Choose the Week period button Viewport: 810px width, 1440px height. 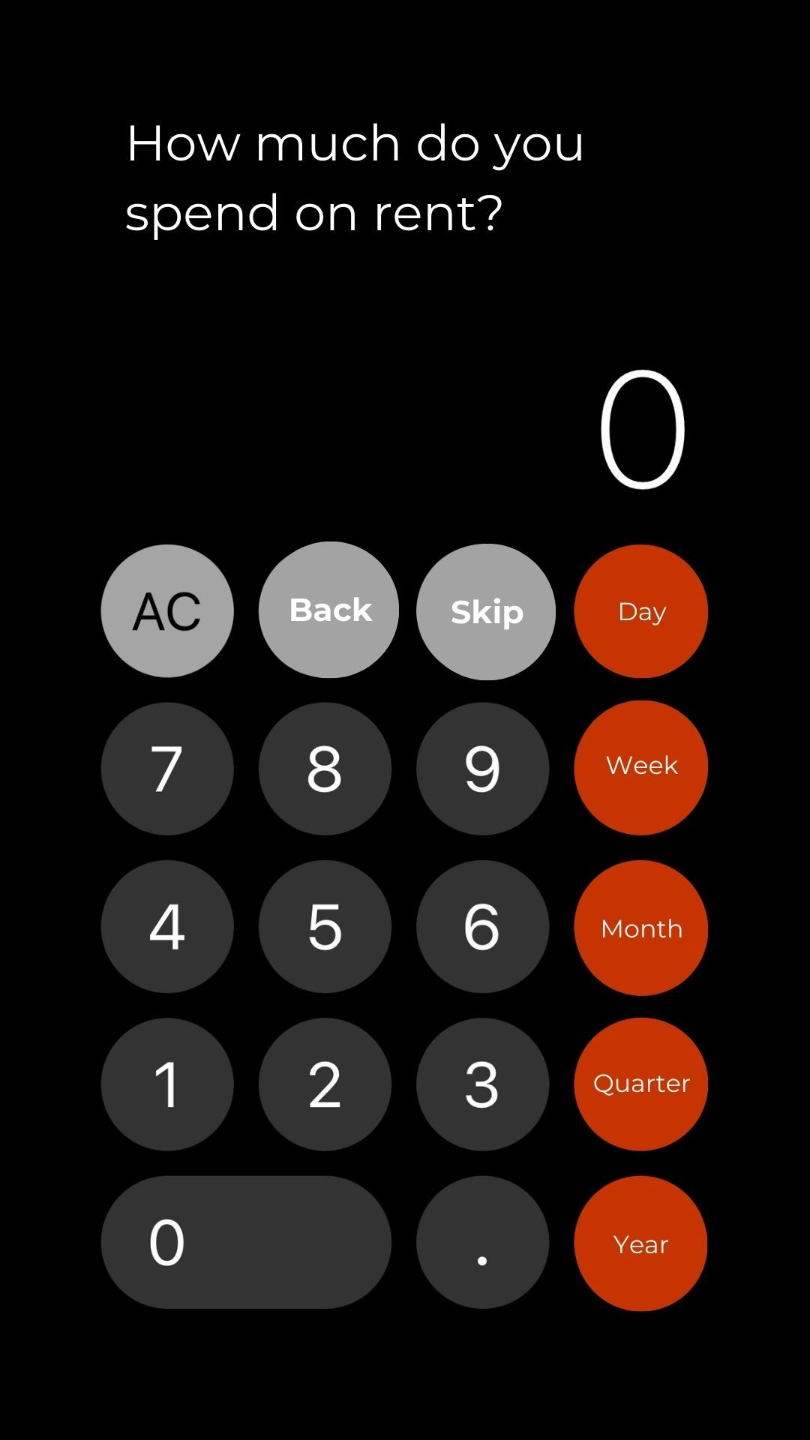coord(641,767)
